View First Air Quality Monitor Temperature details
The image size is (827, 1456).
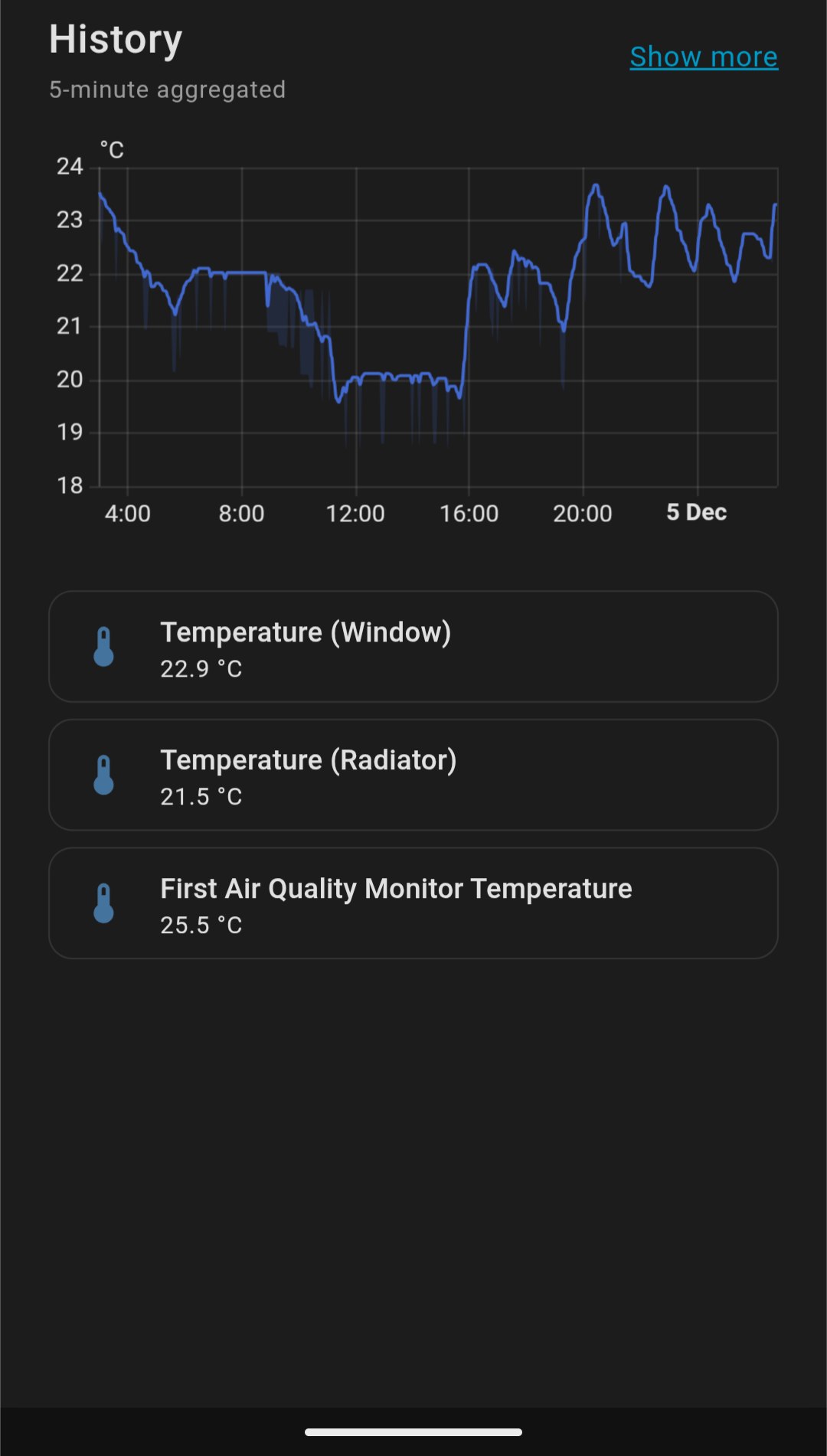point(413,903)
